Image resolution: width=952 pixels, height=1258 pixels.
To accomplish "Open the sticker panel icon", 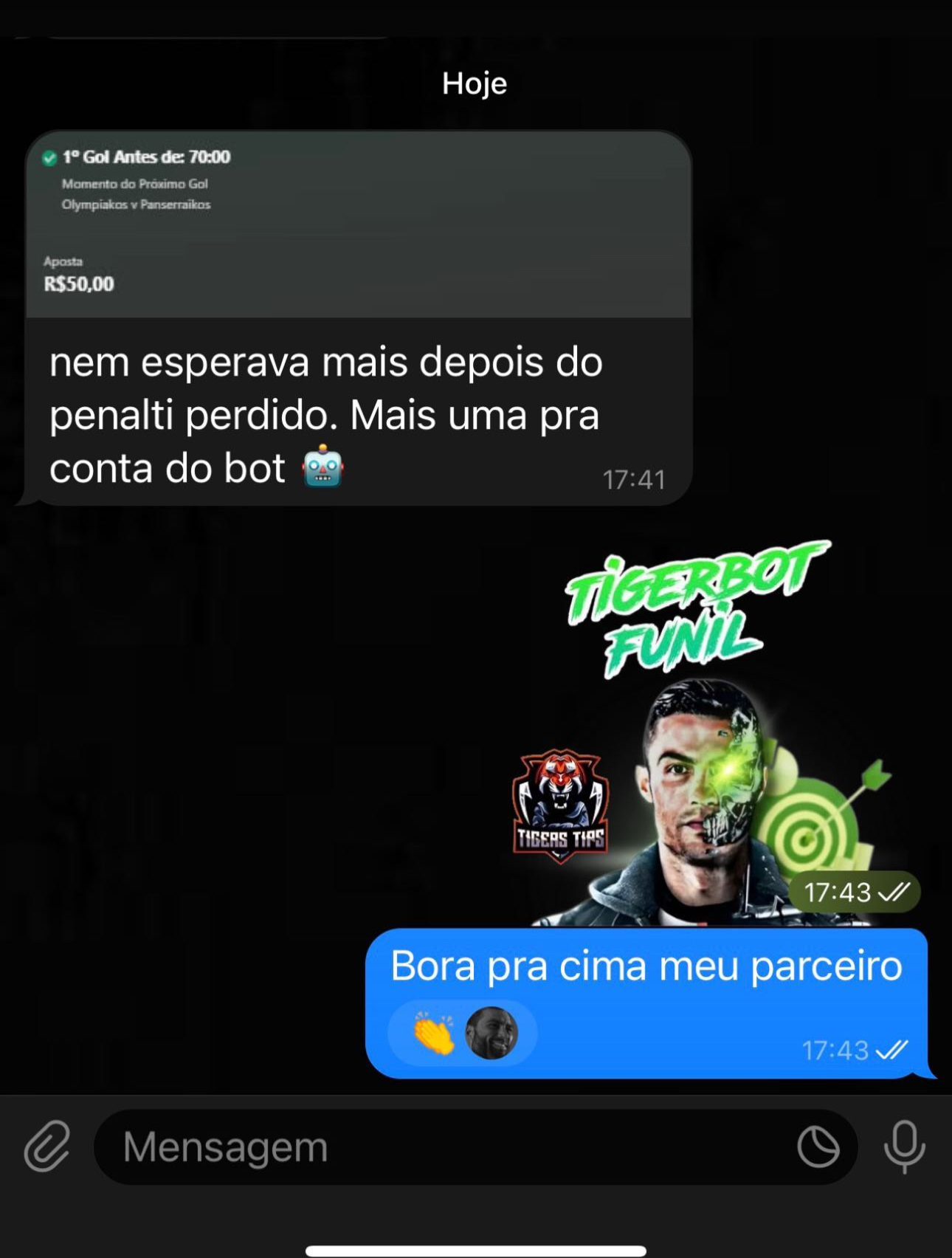I will click(x=818, y=1147).
